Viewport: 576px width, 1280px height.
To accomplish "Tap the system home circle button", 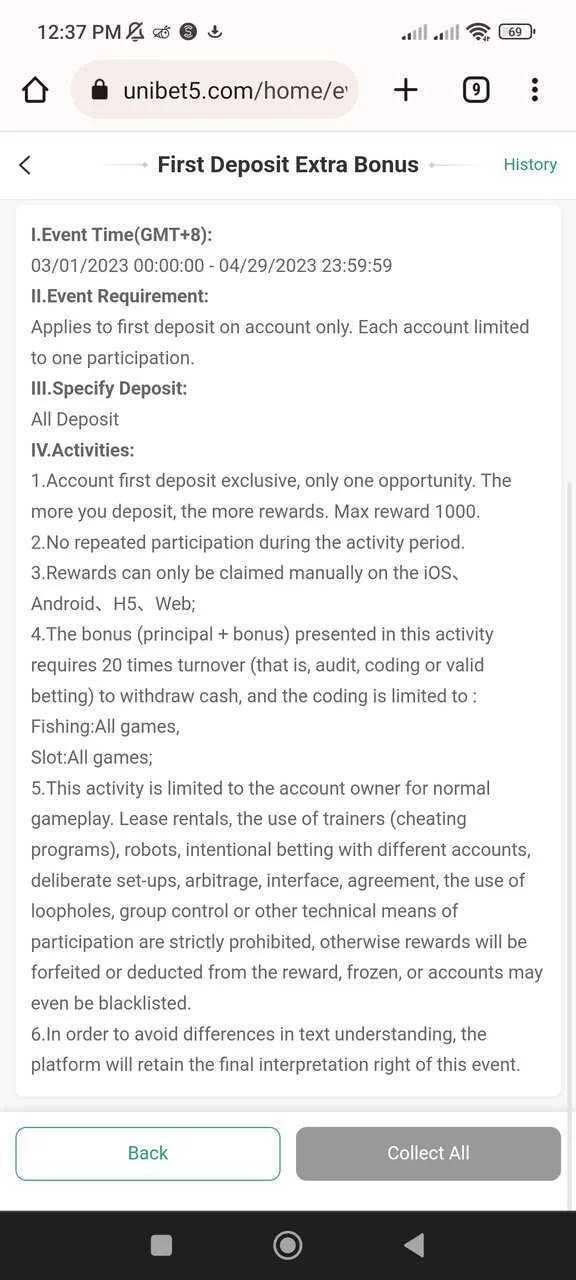I will (x=288, y=1245).
